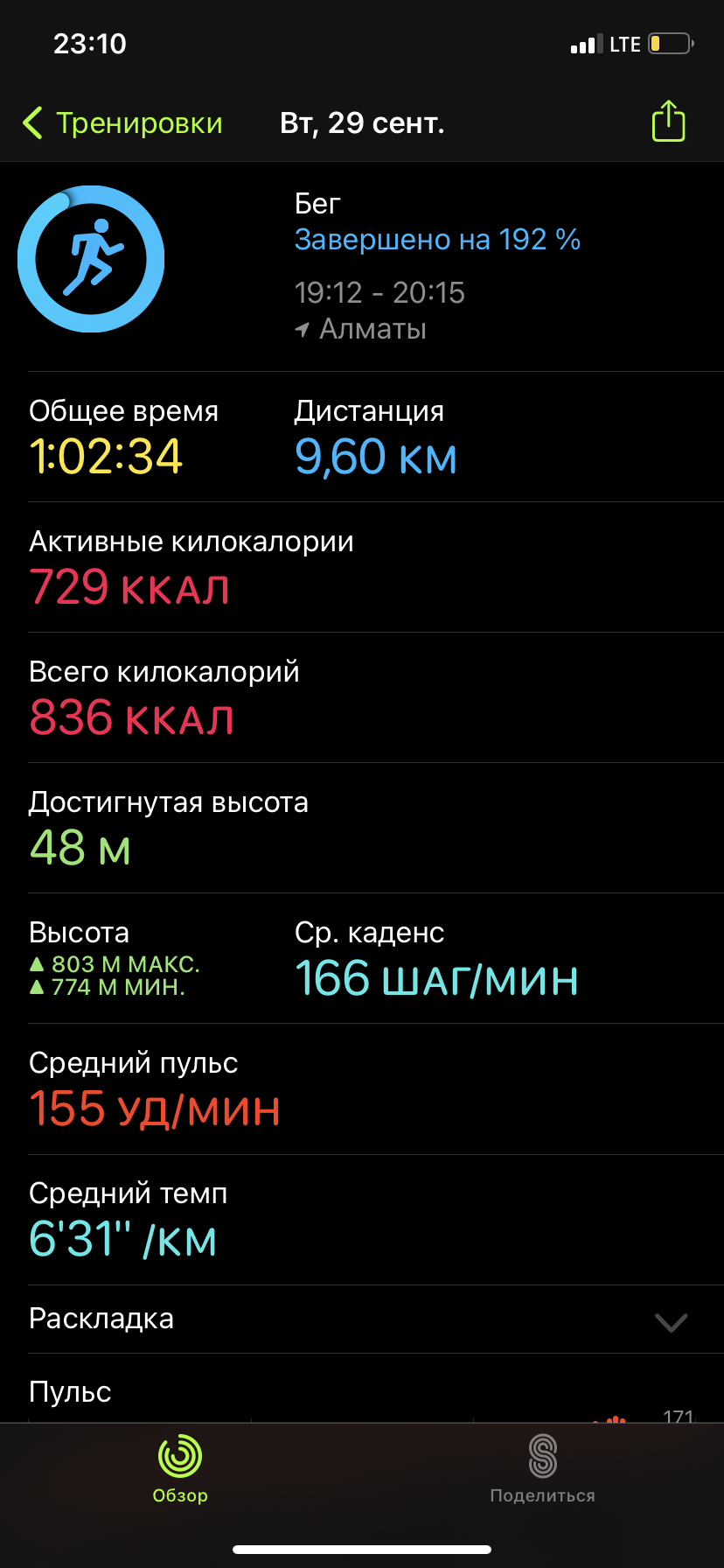Screen dimensions: 724x1568
Task: Switch to the Поделиться tab
Action: click(x=542, y=1468)
